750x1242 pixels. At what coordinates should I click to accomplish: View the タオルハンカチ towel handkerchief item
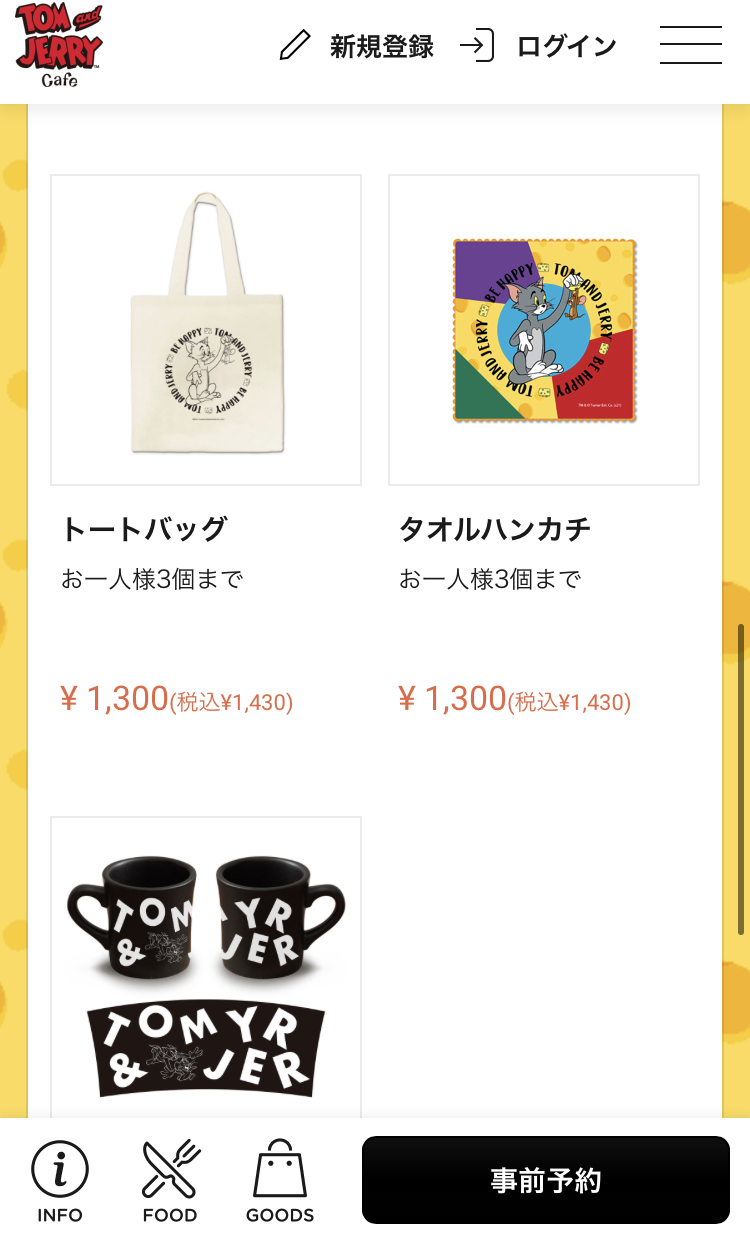pyautogui.click(x=544, y=330)
